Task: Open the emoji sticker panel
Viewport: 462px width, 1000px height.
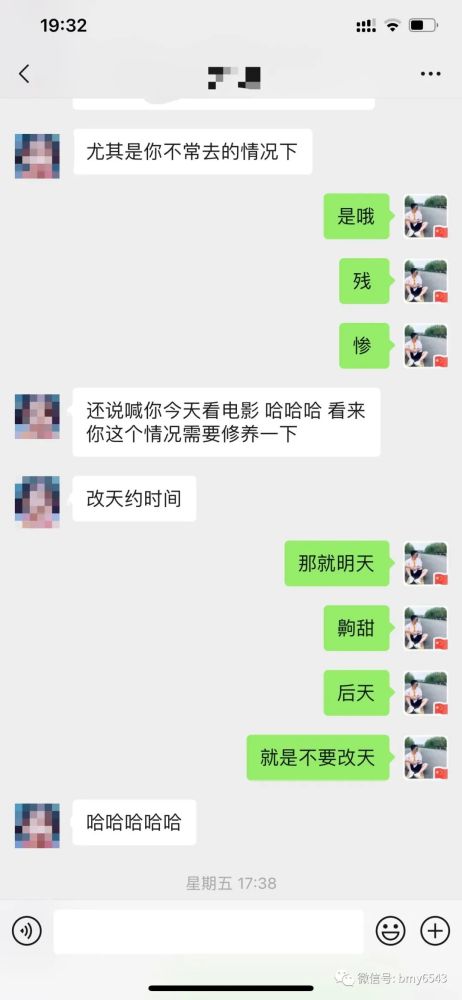Action: click(390, 931)
